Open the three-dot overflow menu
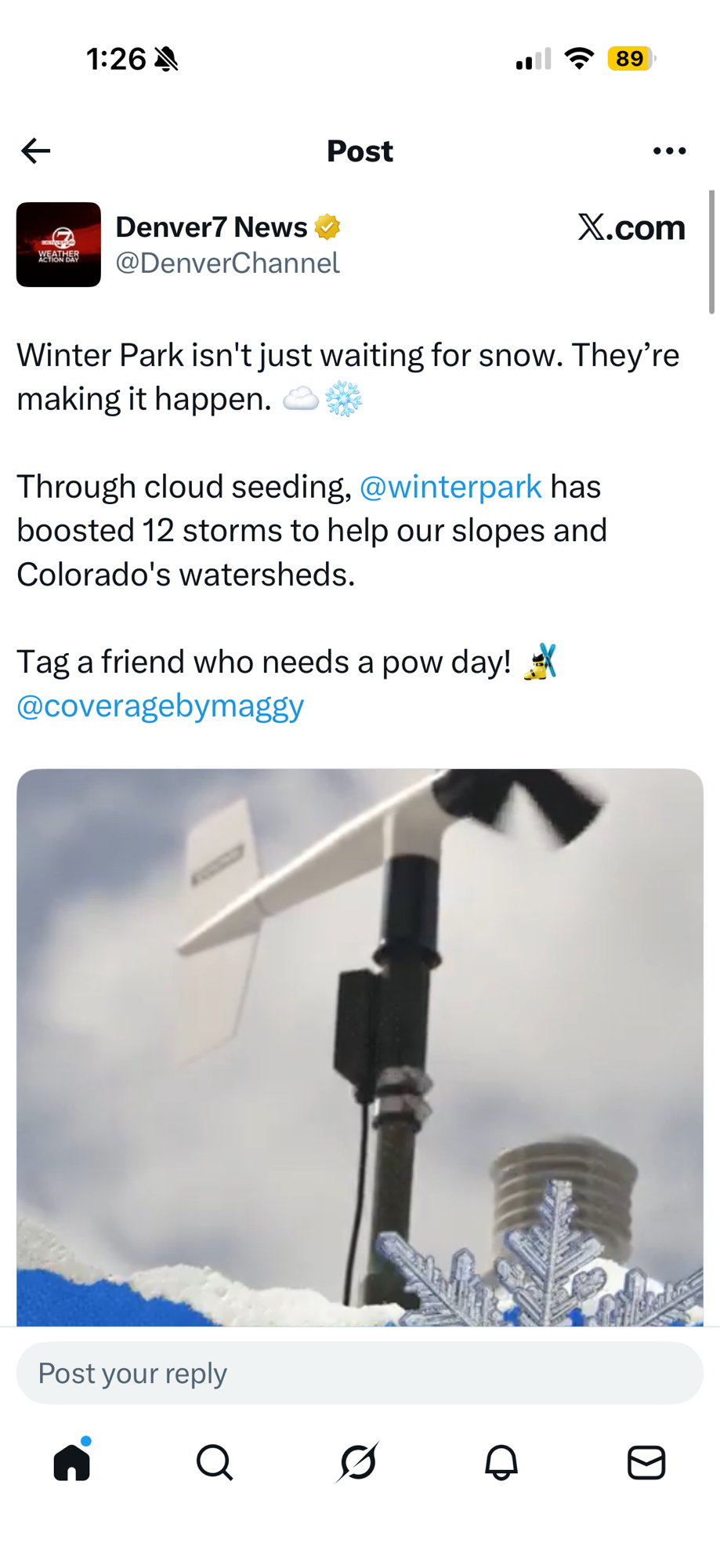The height and width of the screenshot is (1568, 720). coord(669,151)
